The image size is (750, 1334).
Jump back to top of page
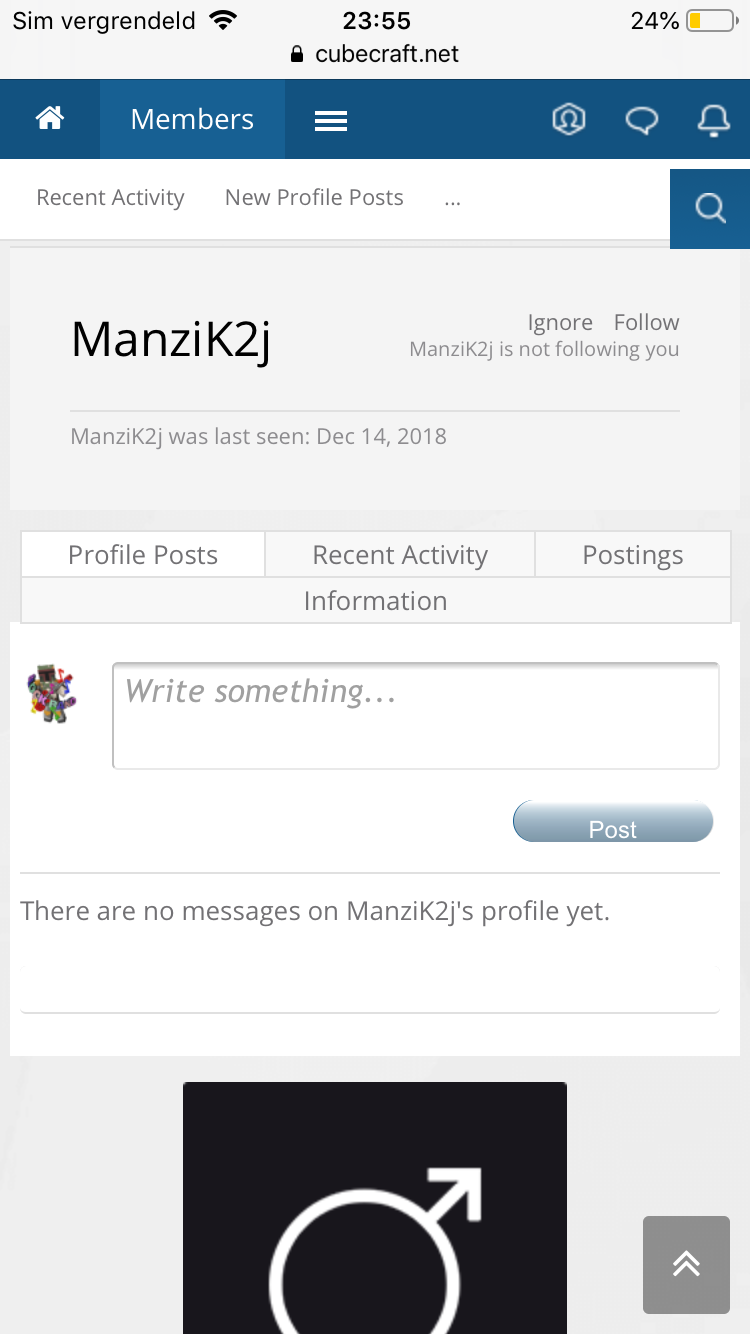[686, 1264]
